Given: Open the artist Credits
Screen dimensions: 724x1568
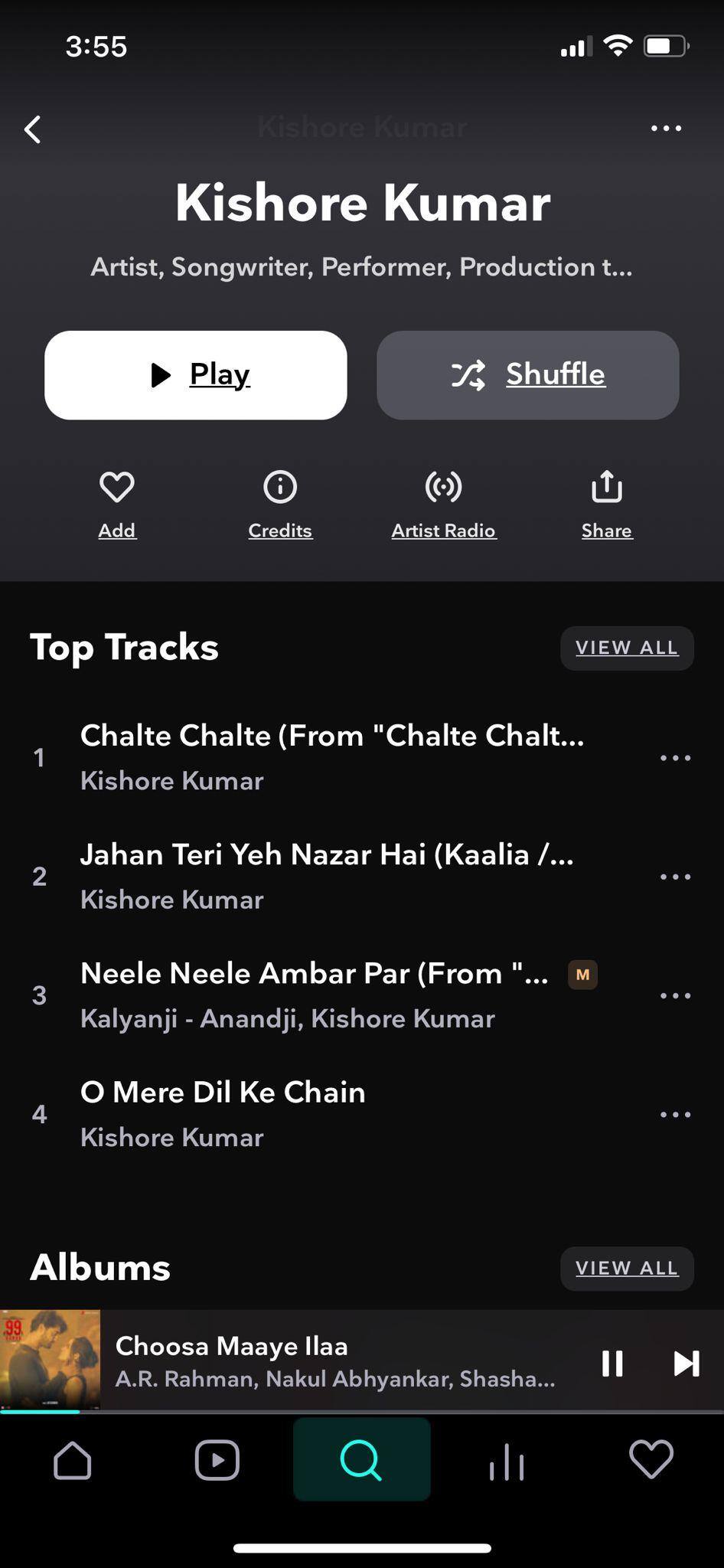Looking at the screenshot, I should coord(280,503).
